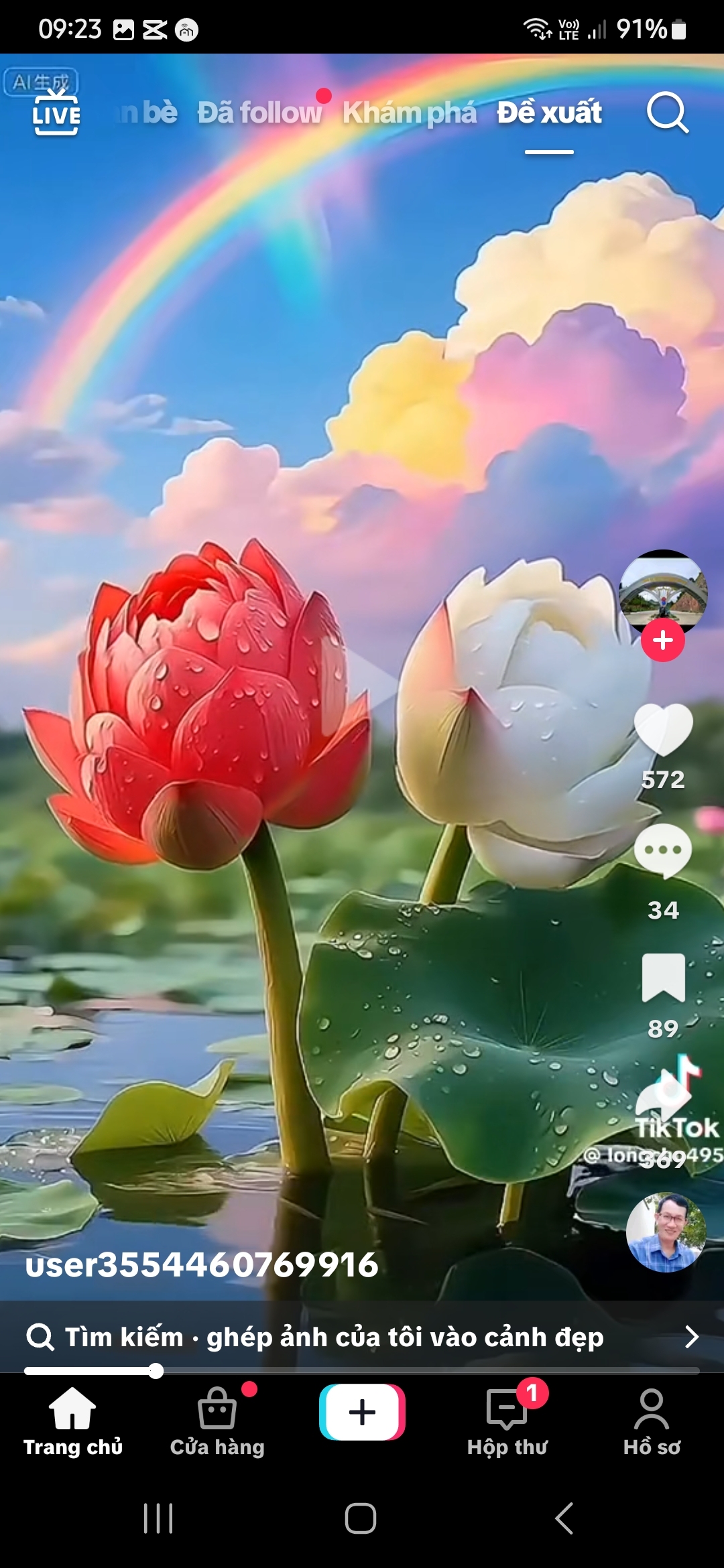Viewport: 724px width, 1568px height.
Task: Open the search magnifier icon
Action: pos(667,113)
